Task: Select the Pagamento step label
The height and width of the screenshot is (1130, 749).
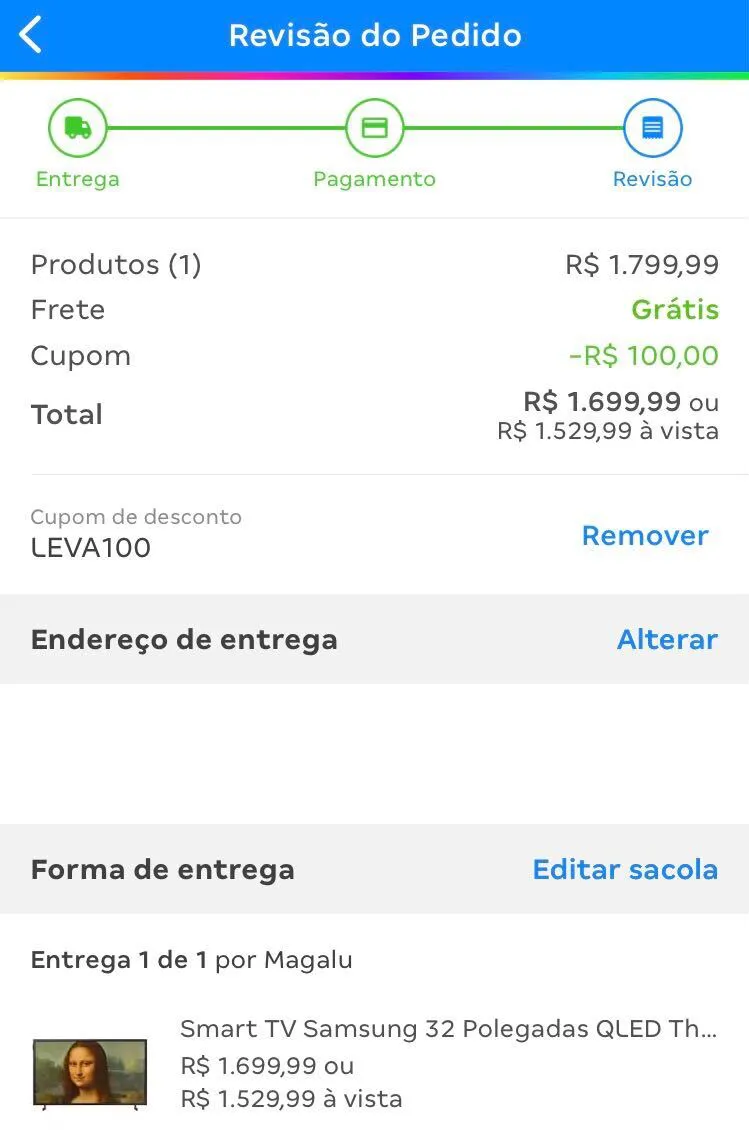Action: click(374, 179)
